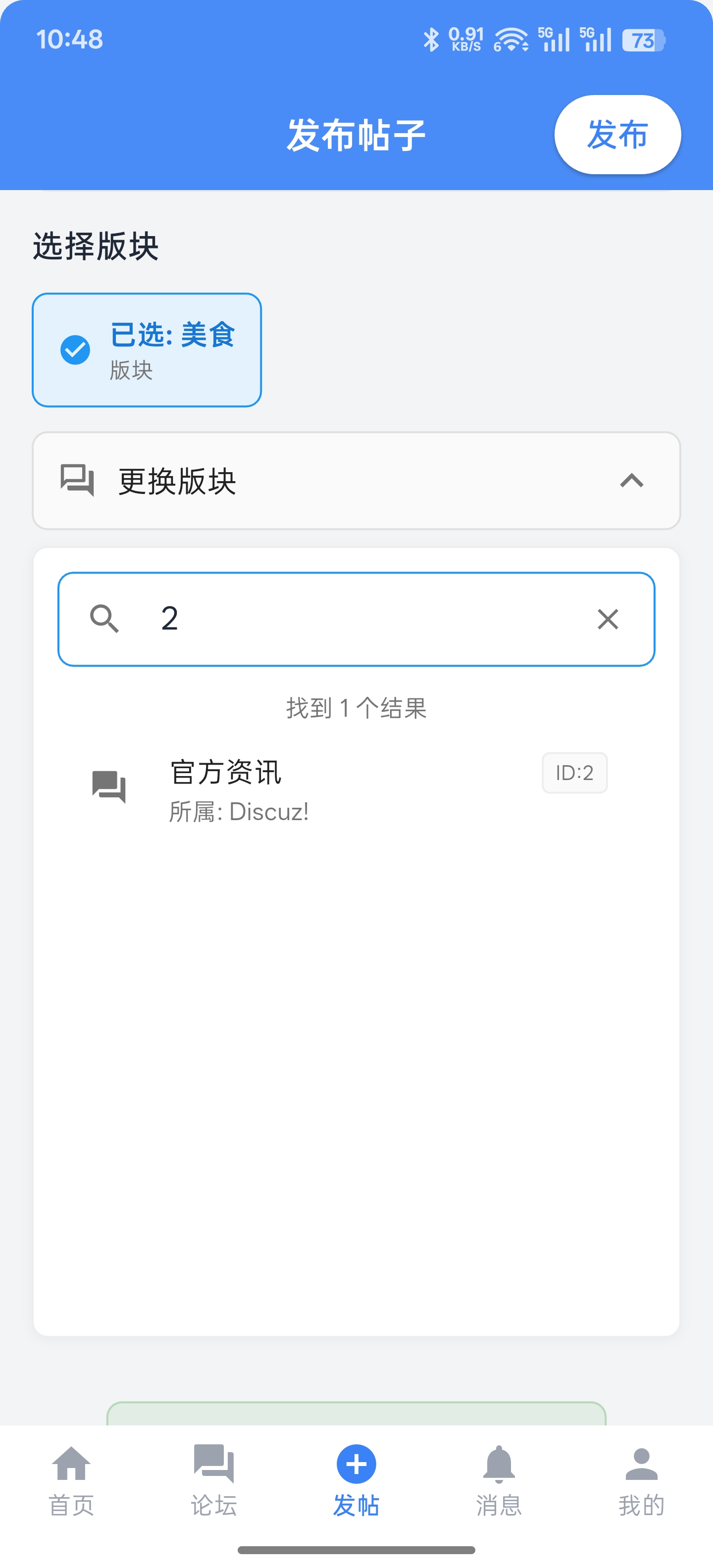The image size is (713, 1568).
Task: Go to the 发帖 tab
Action: coord(356,1478)
